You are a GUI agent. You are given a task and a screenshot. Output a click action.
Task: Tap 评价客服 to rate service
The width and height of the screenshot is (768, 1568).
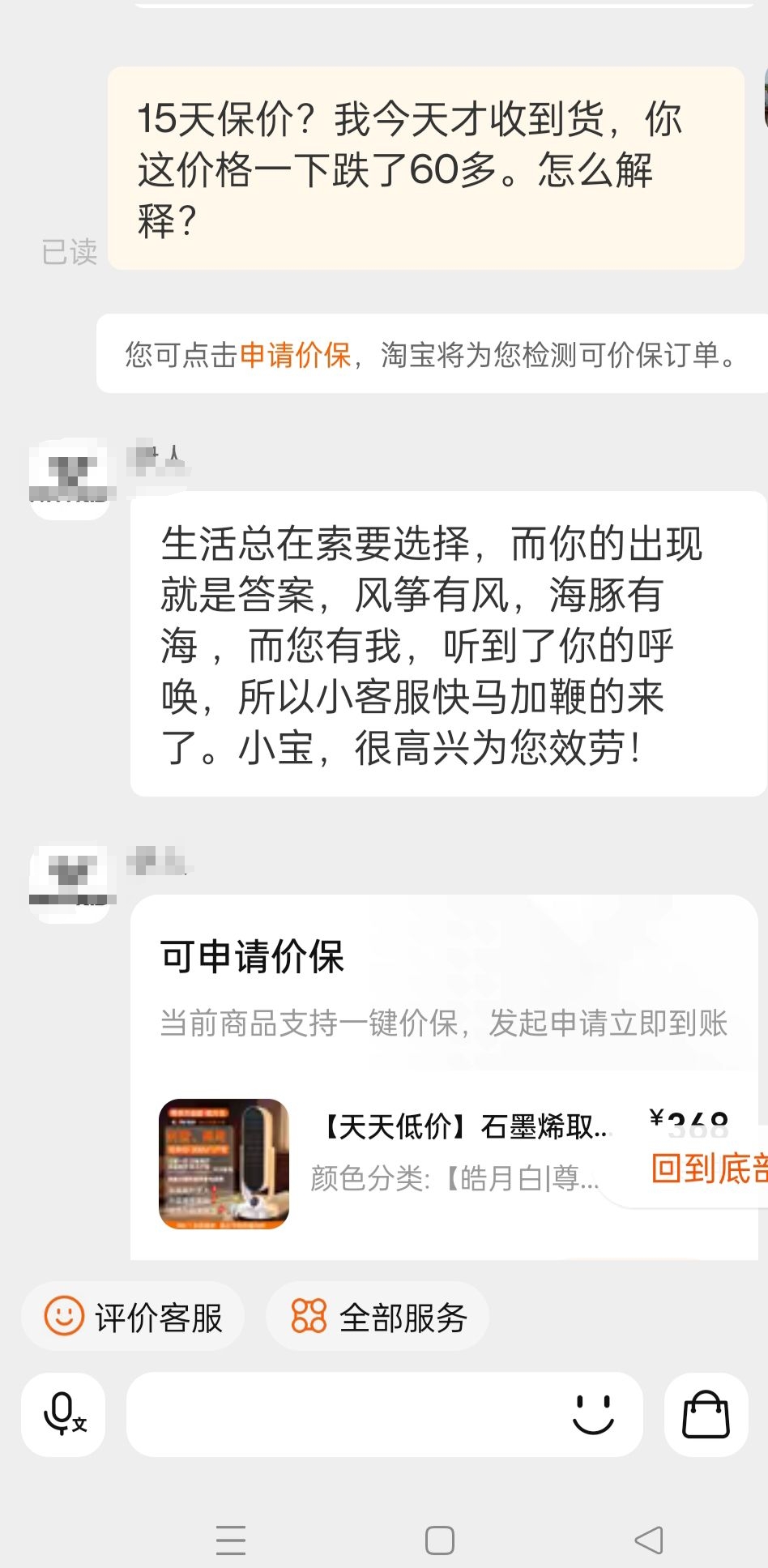coord(134,1317)
